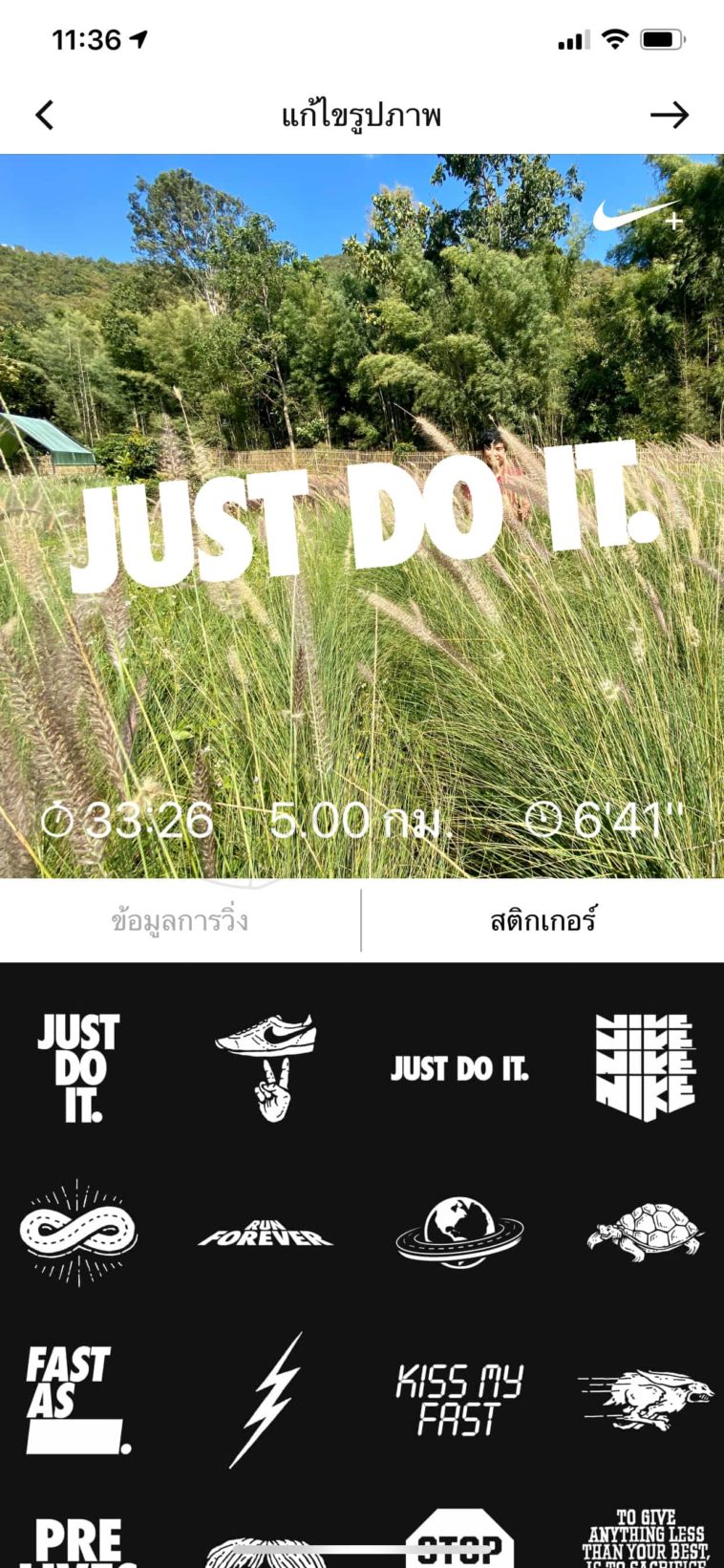Select the infinity track sticker

tap(78, 1232)
